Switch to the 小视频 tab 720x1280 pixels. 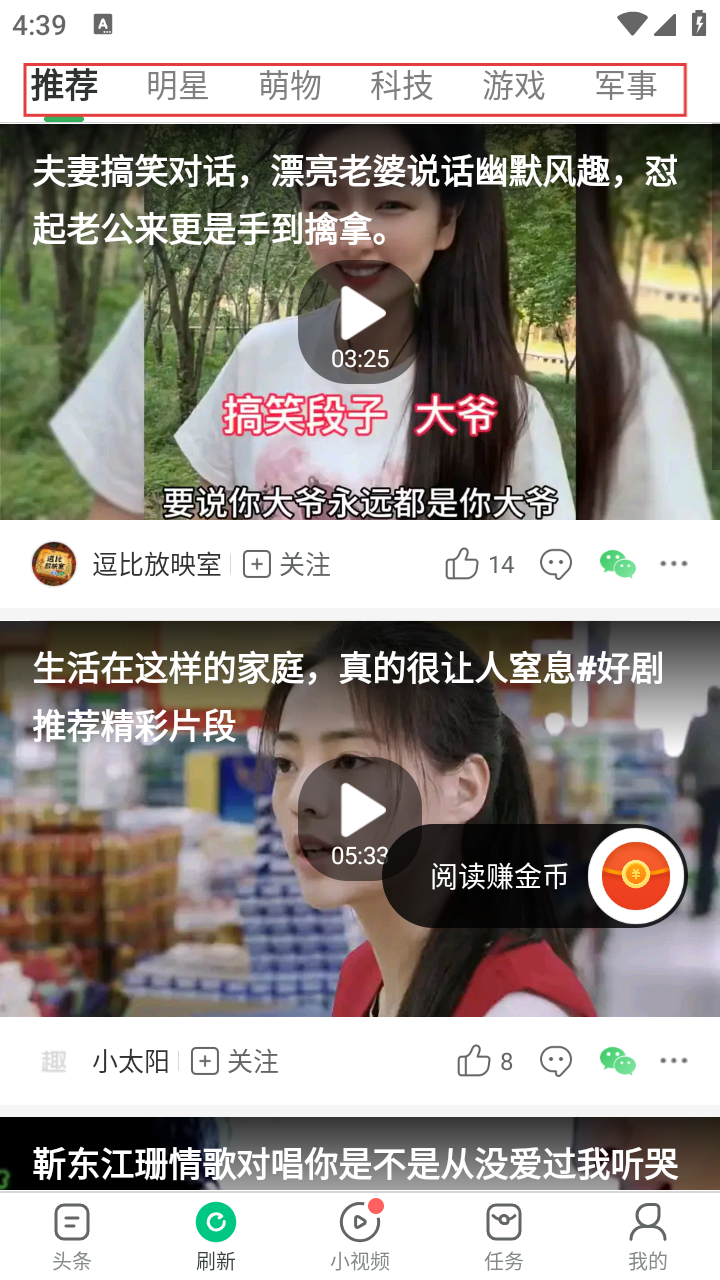coord(360,1236)
